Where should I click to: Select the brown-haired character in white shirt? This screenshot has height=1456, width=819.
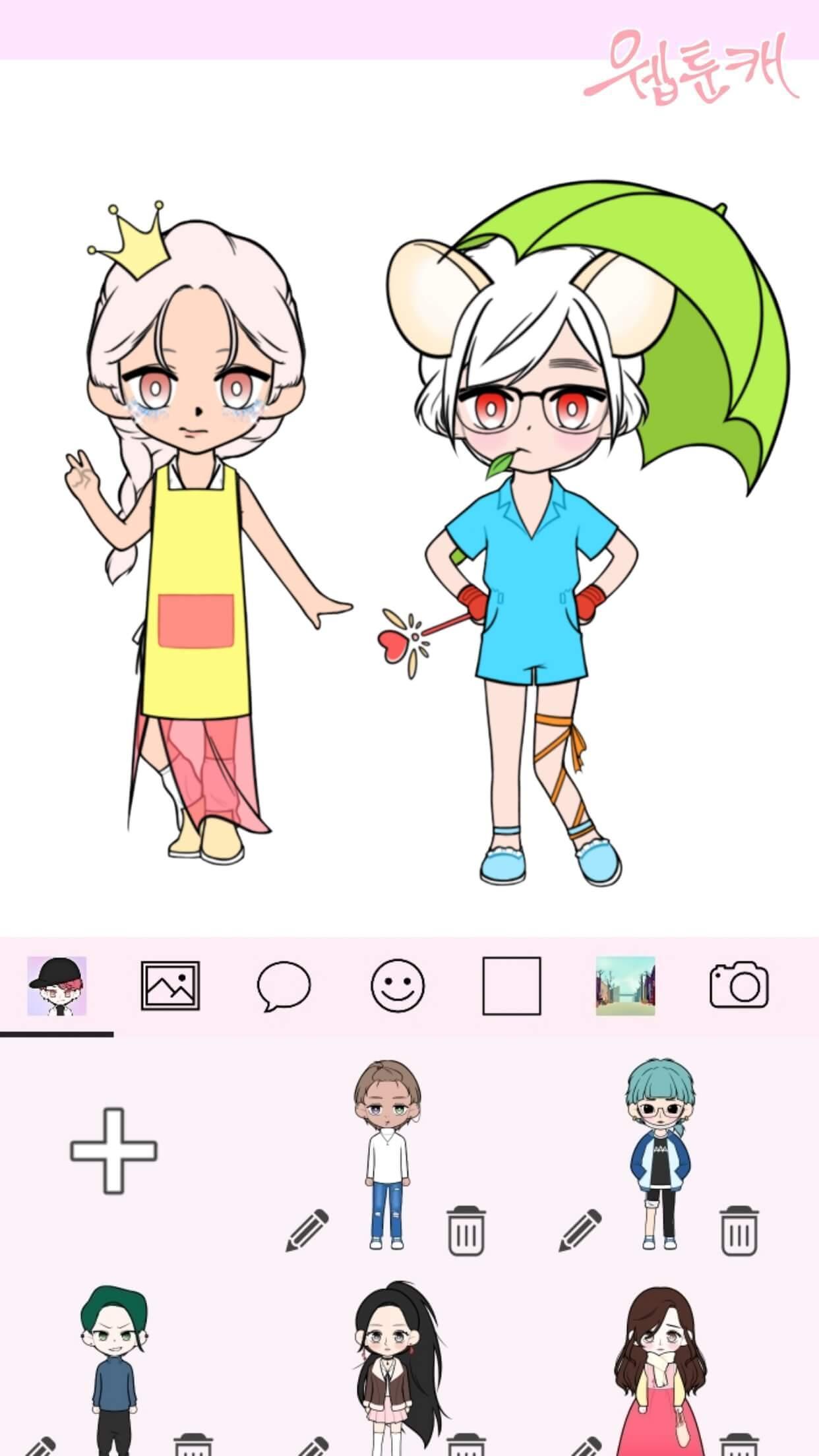click(x=387, y=1154)
